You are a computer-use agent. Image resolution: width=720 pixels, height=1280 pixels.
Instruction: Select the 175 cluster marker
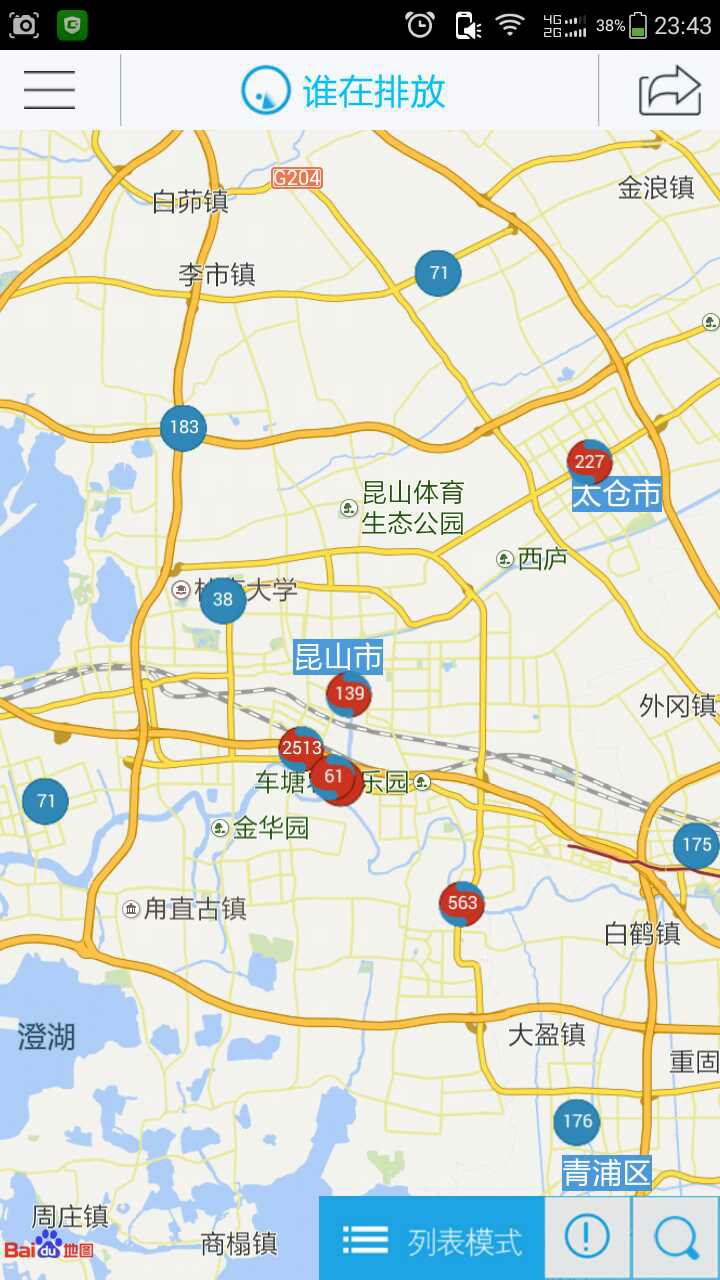click(696, 845)
